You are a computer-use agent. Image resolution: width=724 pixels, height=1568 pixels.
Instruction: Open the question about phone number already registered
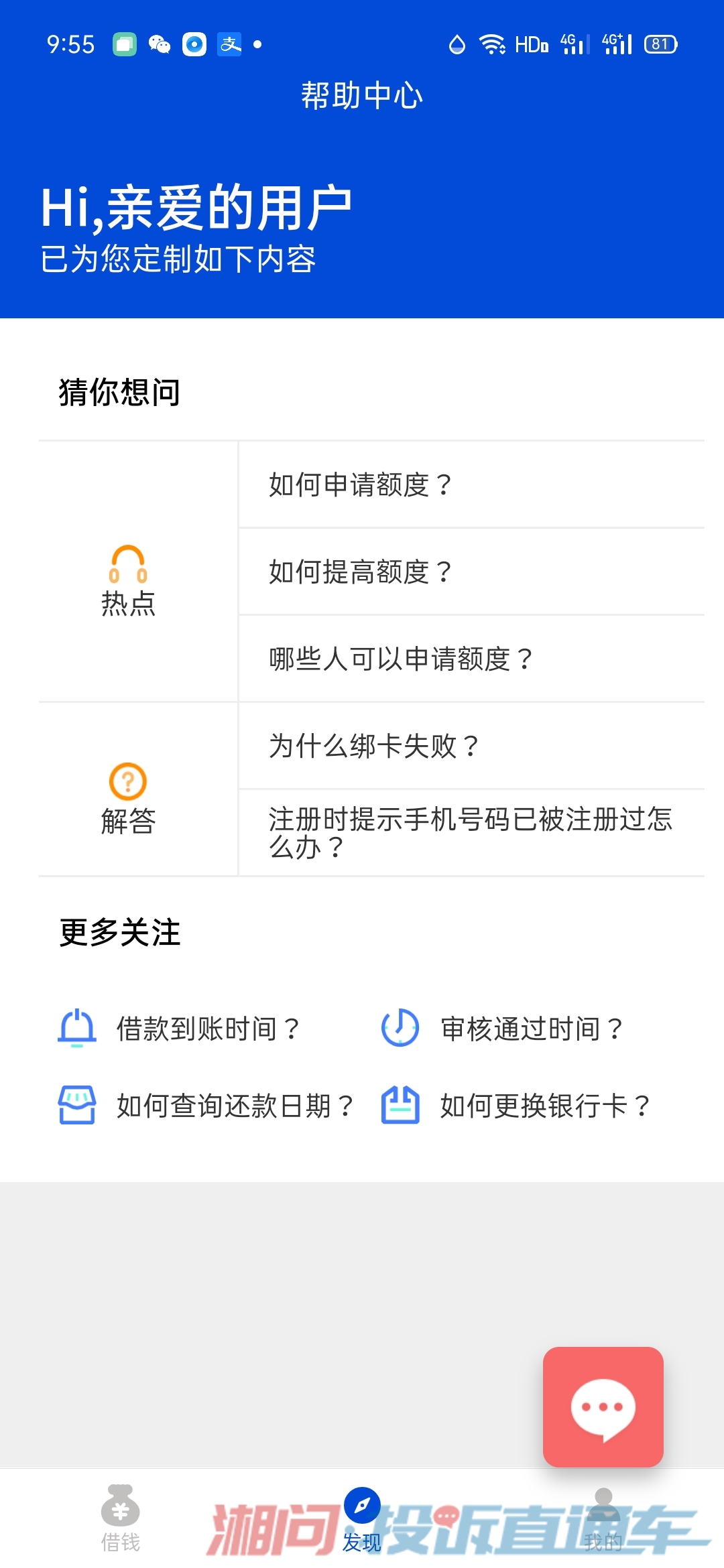point(469,833)
